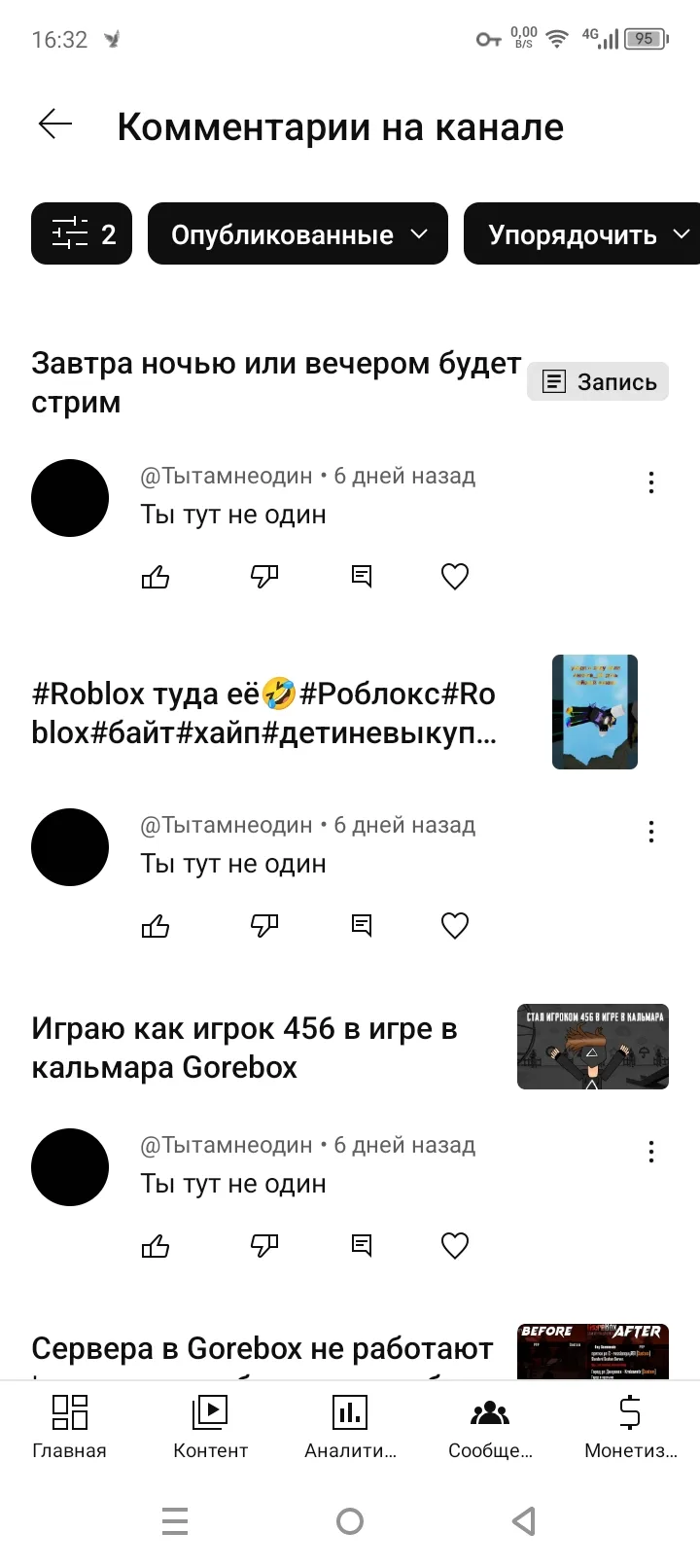Open the Аналитика tab
This screenshot has height=1568, width=700.
[350, 1425]
